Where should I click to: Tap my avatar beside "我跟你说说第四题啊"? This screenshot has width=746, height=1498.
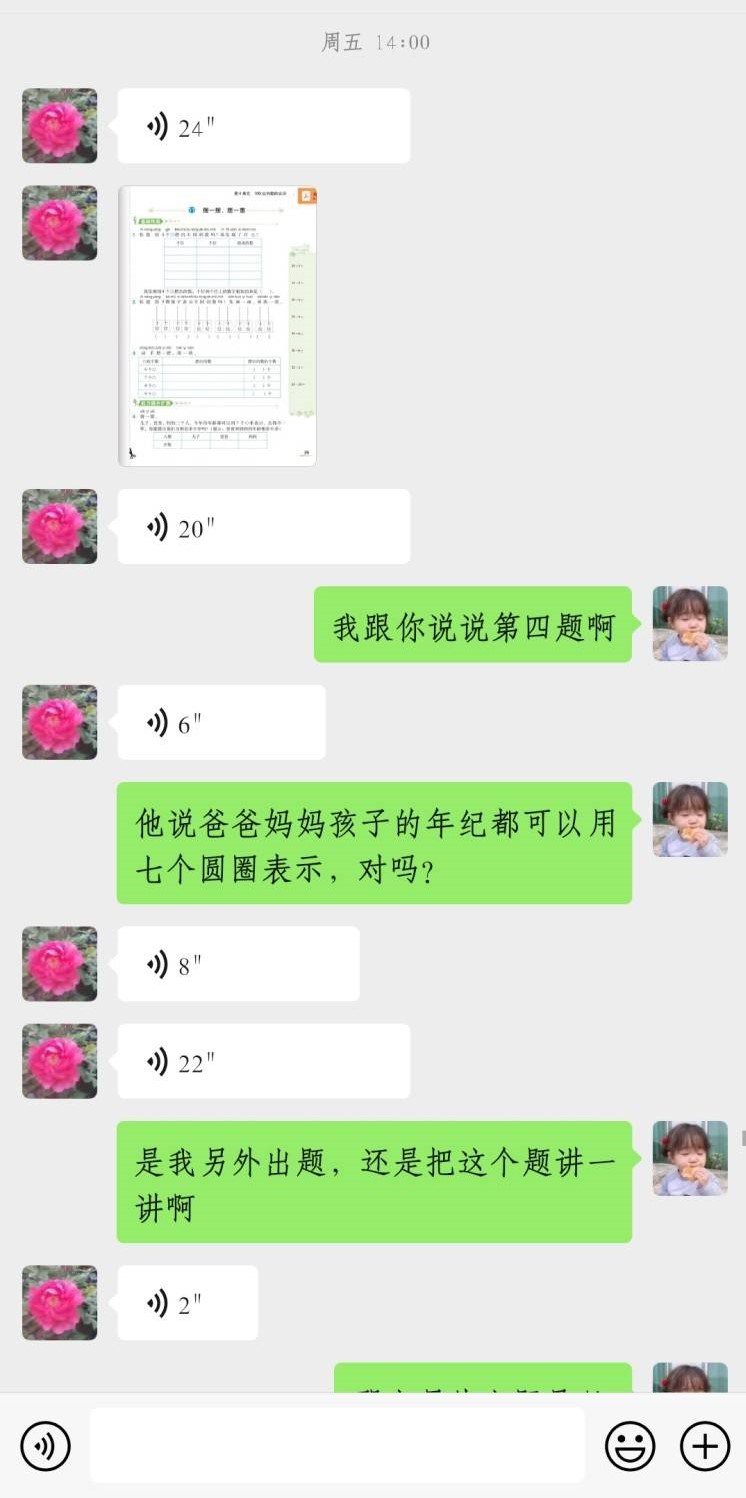pyautogui.click(x=690, y=624)
